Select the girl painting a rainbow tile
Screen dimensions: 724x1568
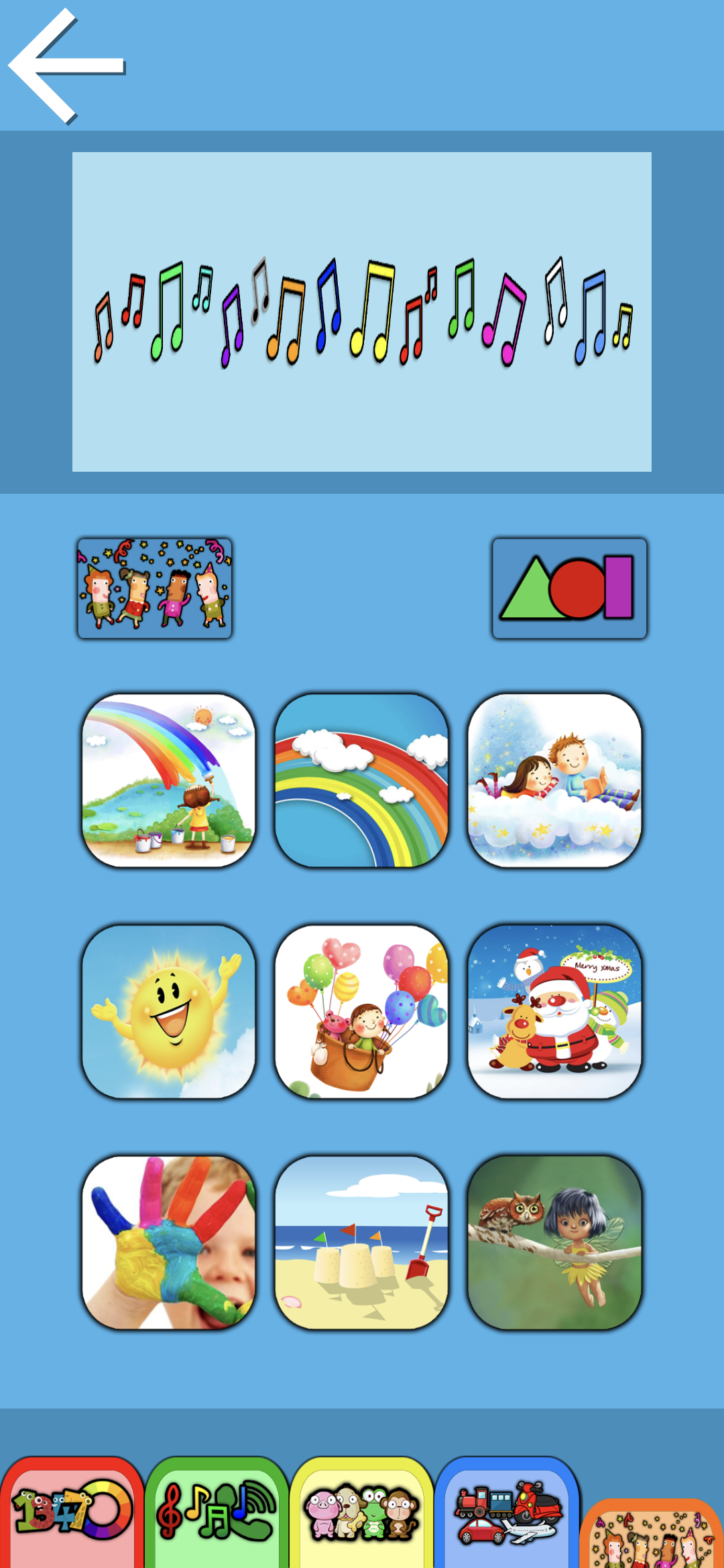pyautogui.click(x=168, y=781)
